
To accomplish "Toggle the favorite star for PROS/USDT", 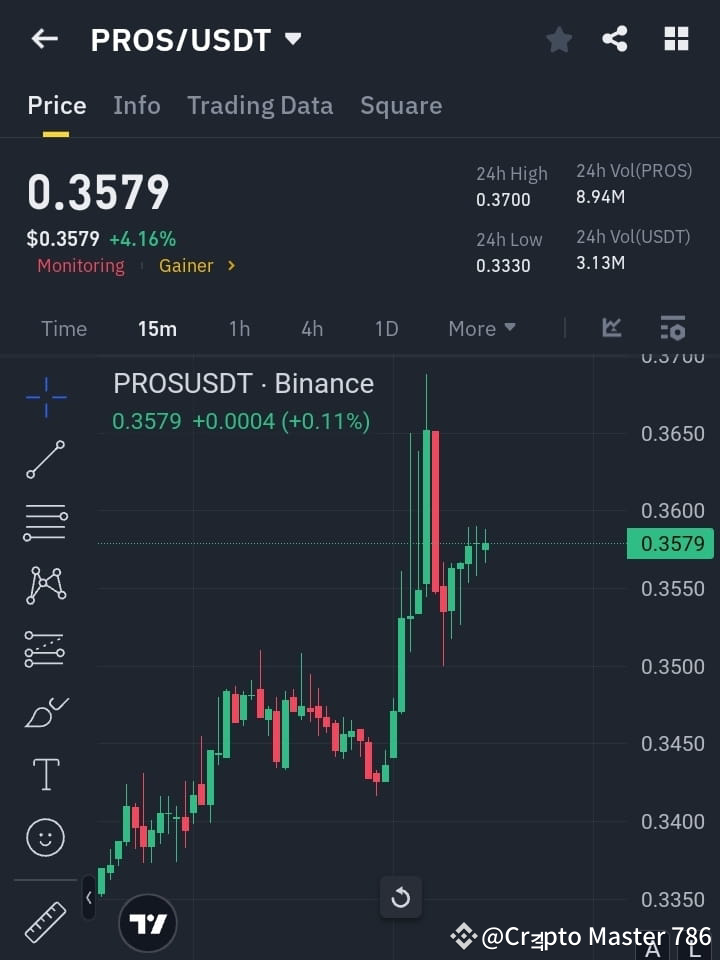I will click(558, 39).
